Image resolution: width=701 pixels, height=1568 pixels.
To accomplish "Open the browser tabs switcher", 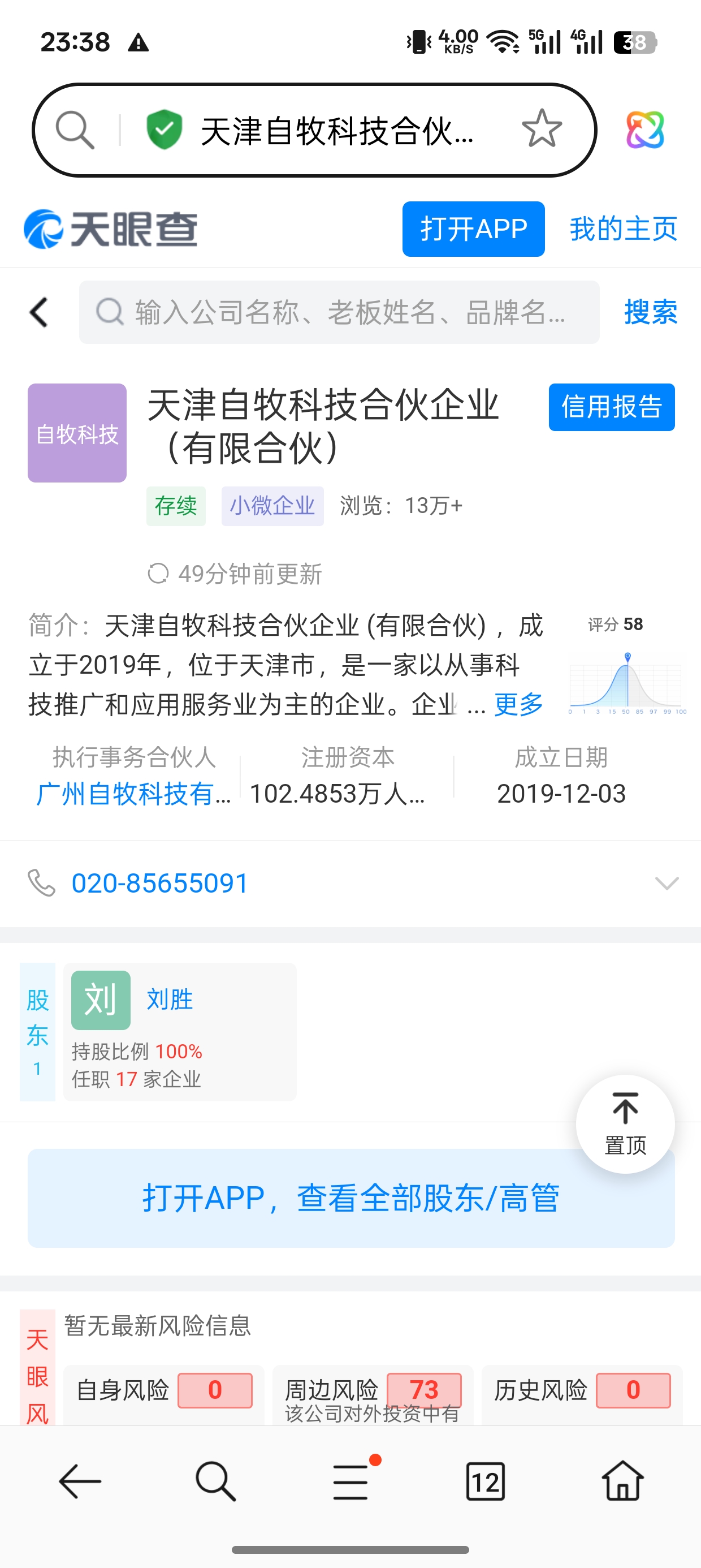I will [x=485, y=1481].
